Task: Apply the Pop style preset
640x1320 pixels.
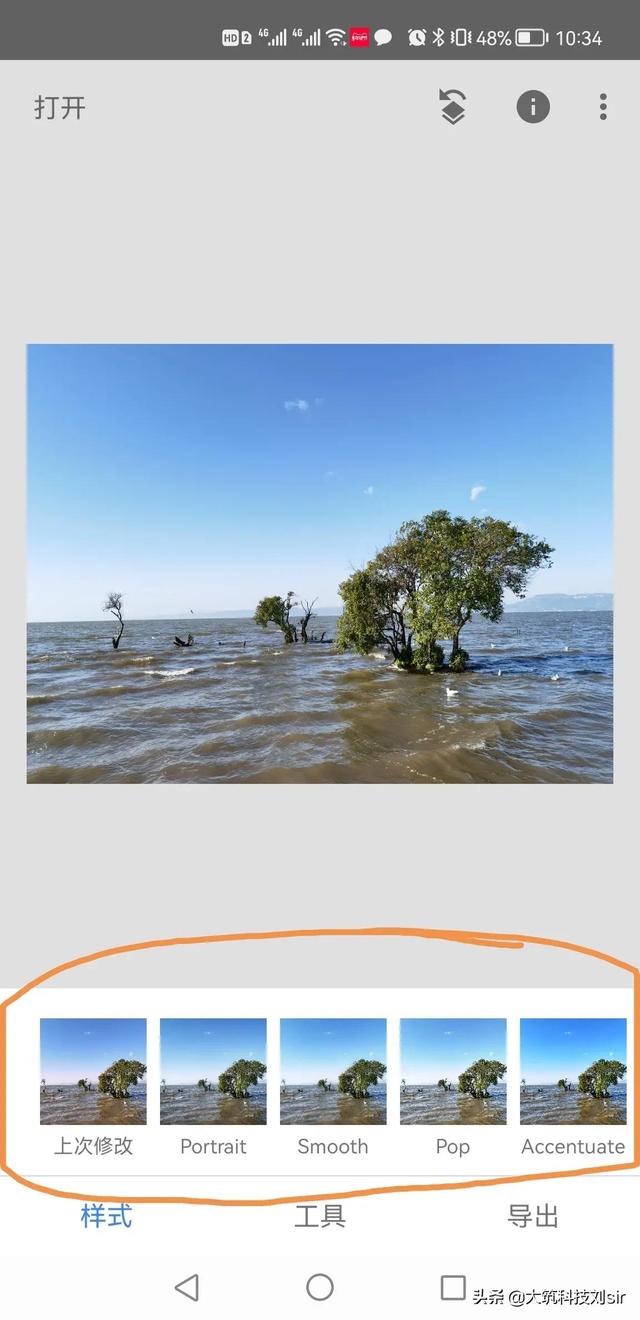Action: pyautogui.click(x=453, y=1088)
